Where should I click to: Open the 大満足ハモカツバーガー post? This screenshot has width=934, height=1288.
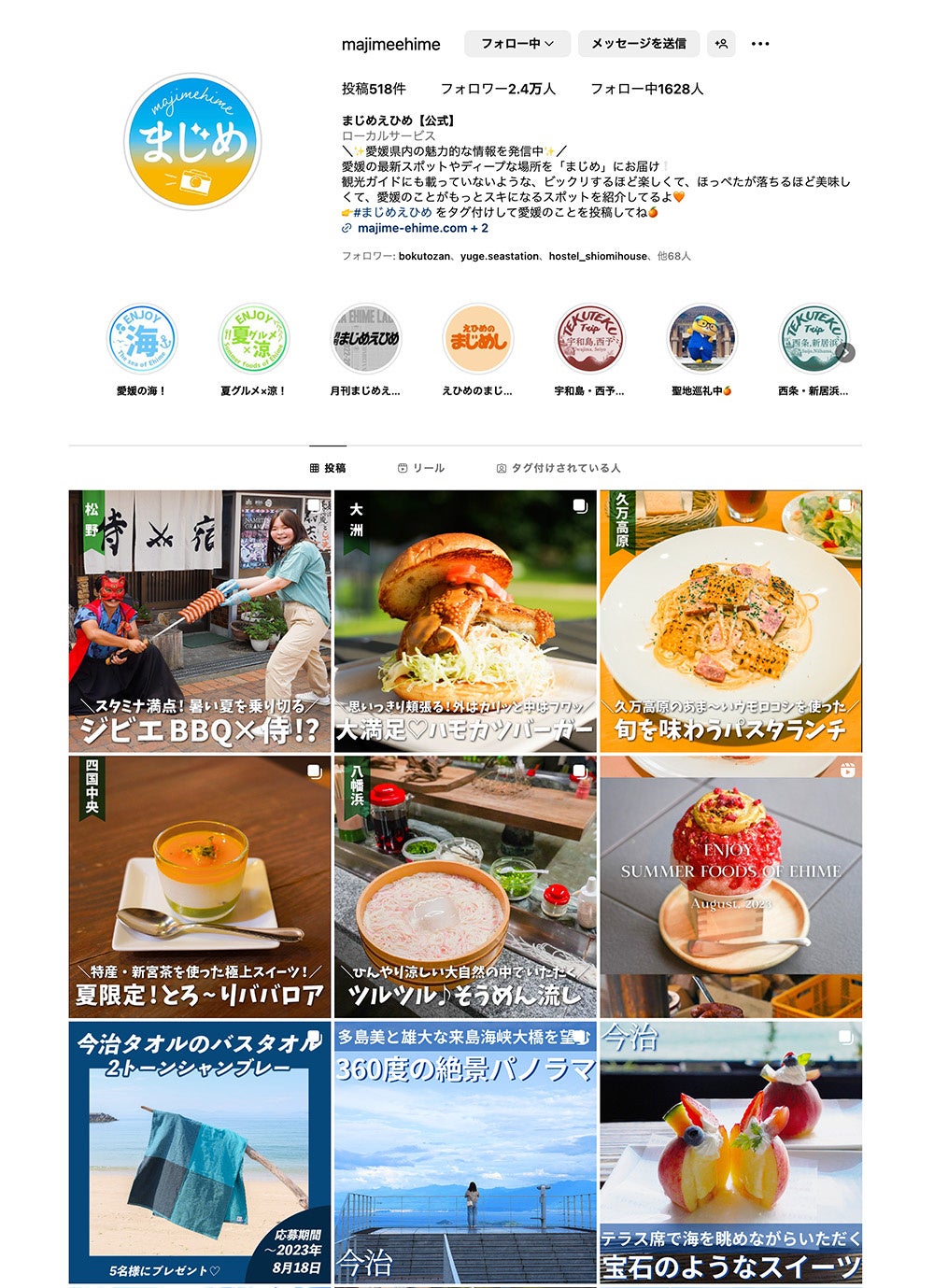point(465,621)
